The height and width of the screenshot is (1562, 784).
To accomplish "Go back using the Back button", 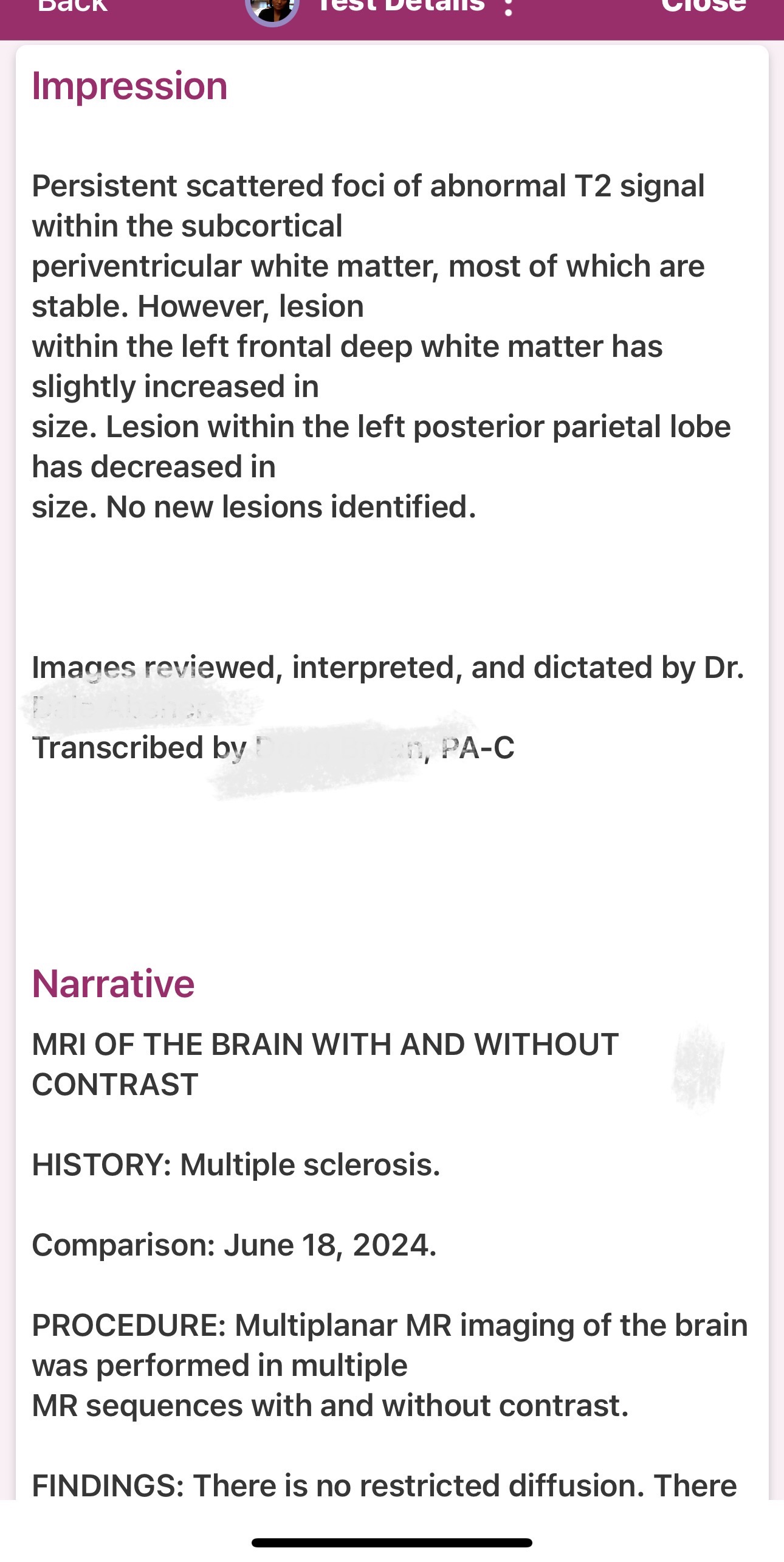I will tap(72, 7).
